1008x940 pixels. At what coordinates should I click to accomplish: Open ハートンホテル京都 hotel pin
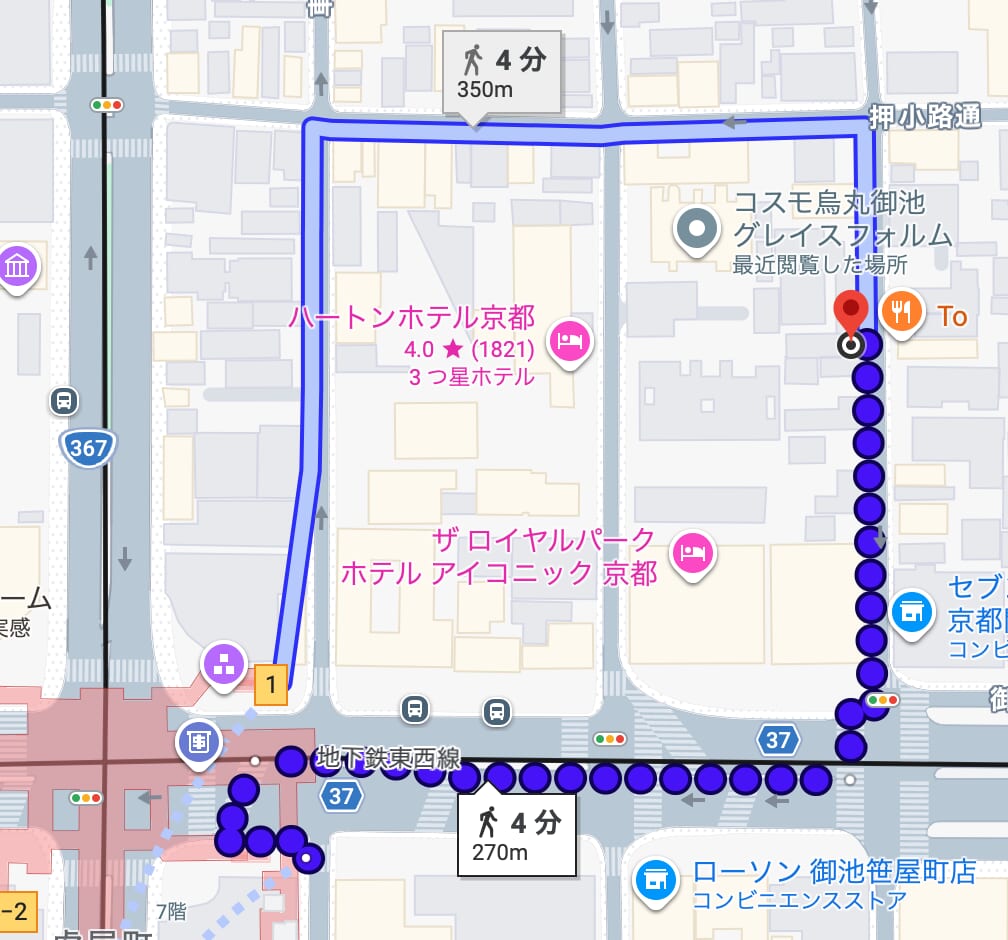point(573,341)
